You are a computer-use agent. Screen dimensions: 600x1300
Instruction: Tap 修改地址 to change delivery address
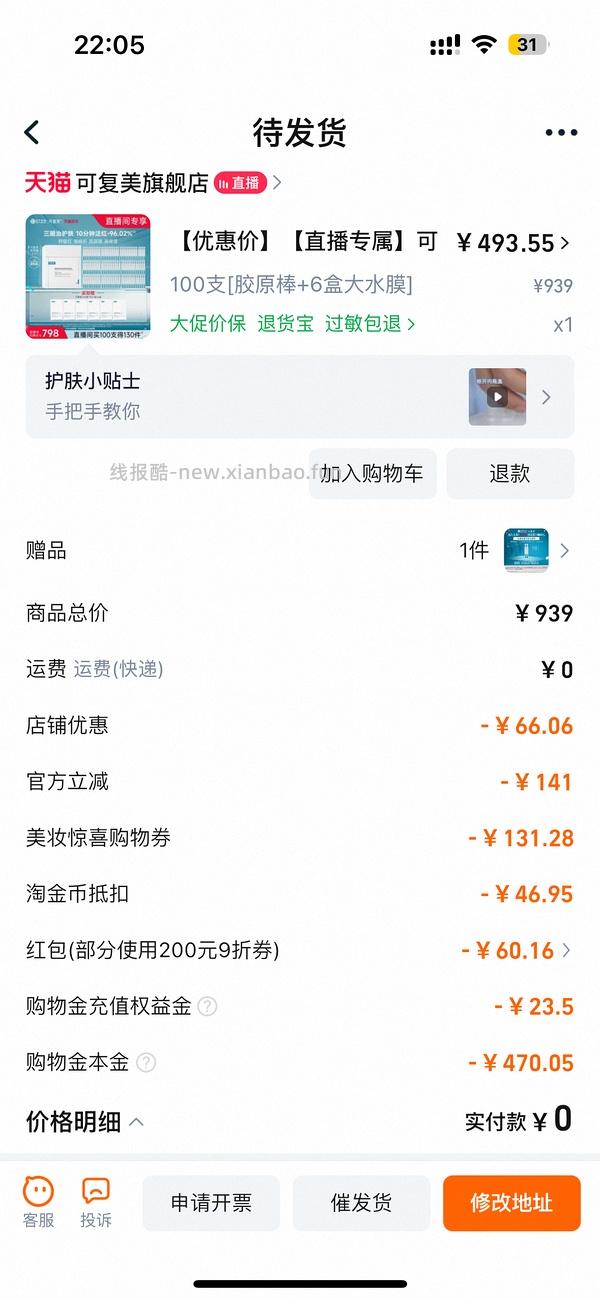pyautogui.click(x=511, y=1203)
